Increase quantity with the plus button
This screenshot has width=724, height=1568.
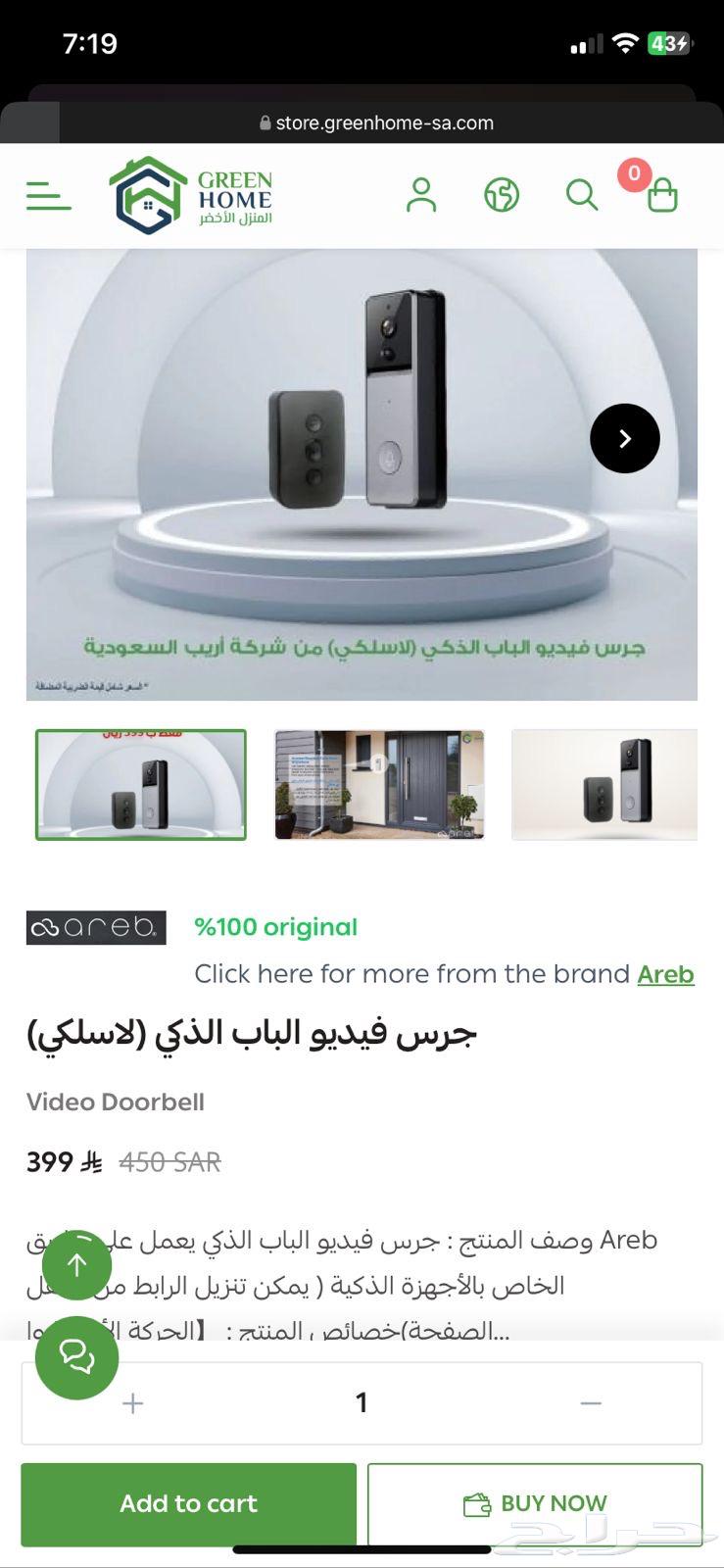[133, 1403]
